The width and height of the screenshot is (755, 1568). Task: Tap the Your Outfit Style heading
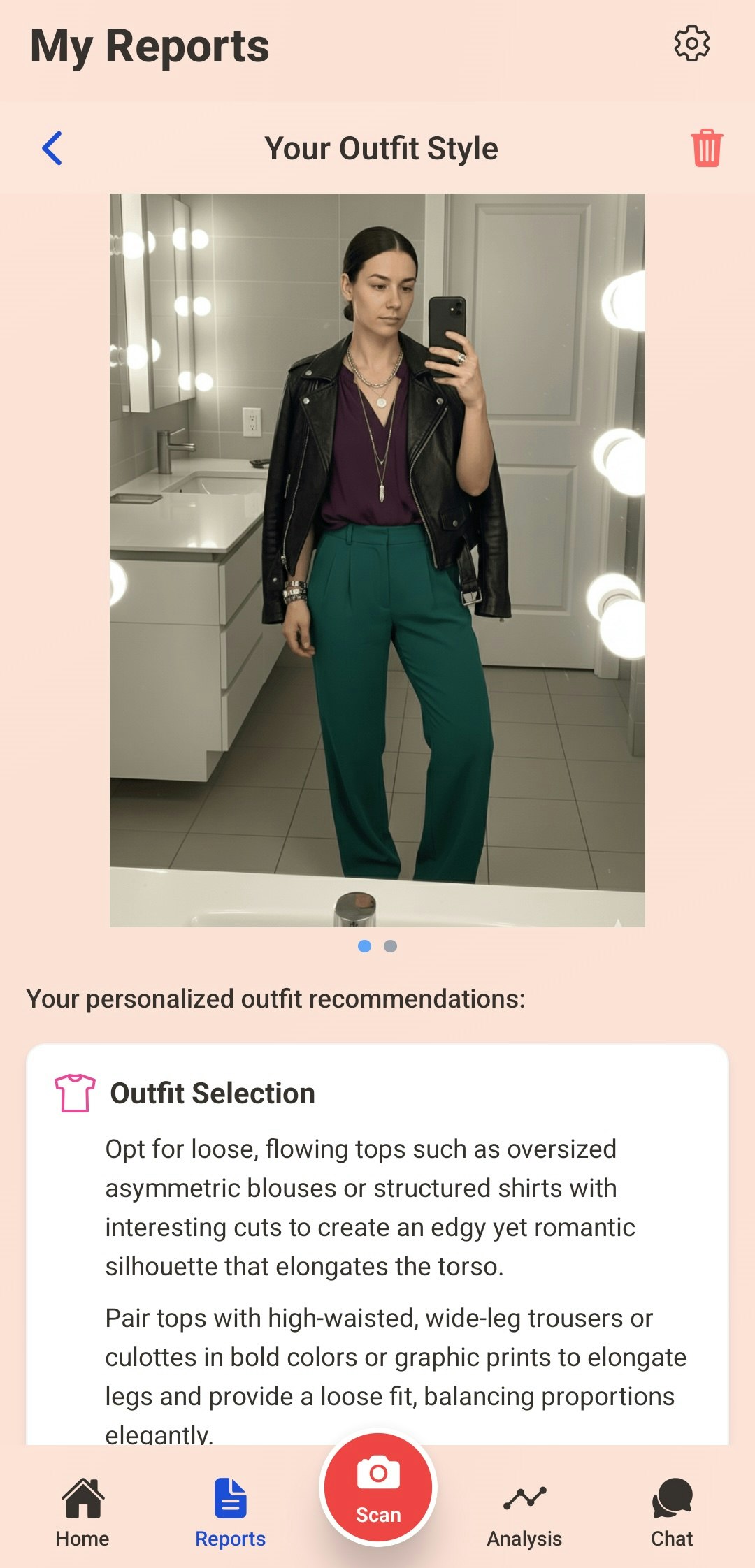pyautogui.click(x=382, y=147)
